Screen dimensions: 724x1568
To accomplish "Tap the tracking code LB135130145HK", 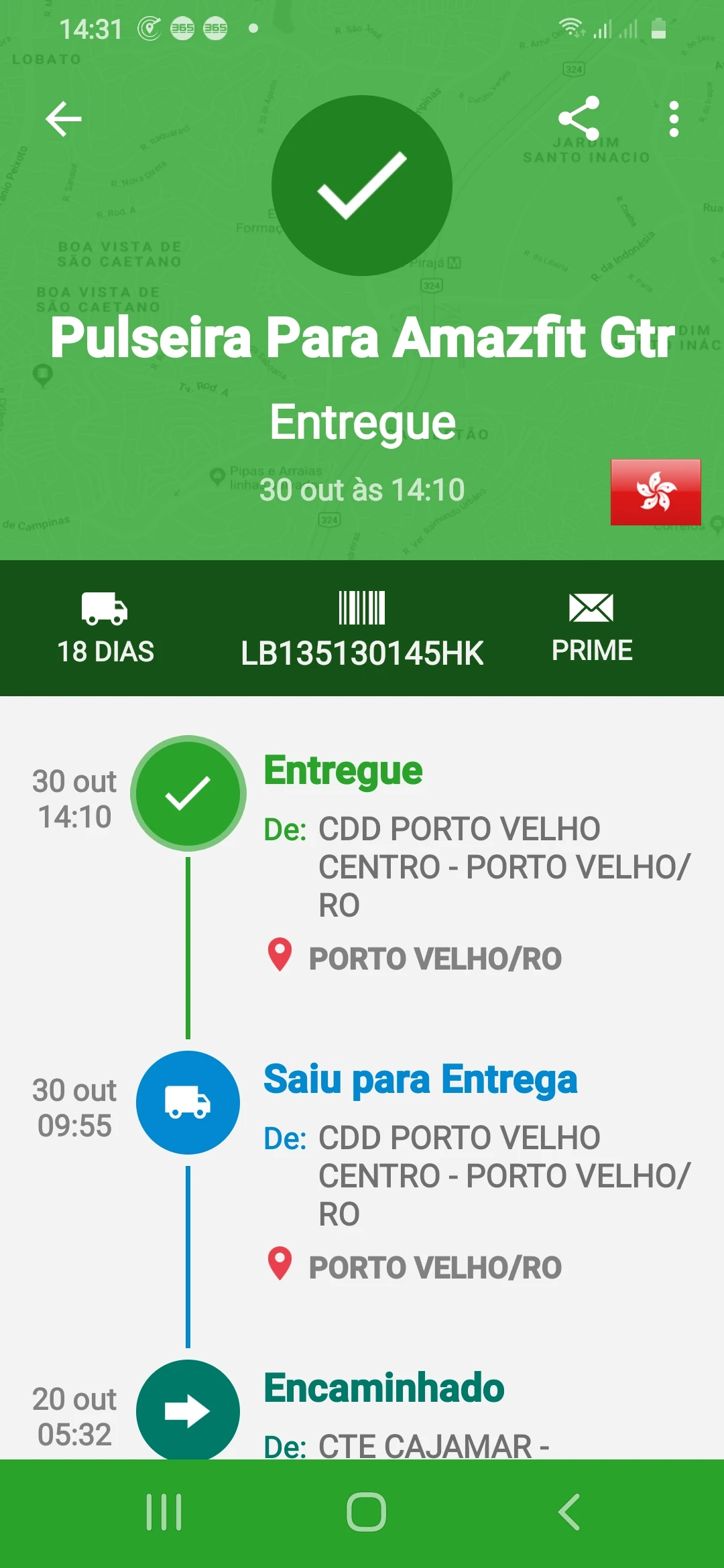I will pyautogui.click(x=362, y=651).
